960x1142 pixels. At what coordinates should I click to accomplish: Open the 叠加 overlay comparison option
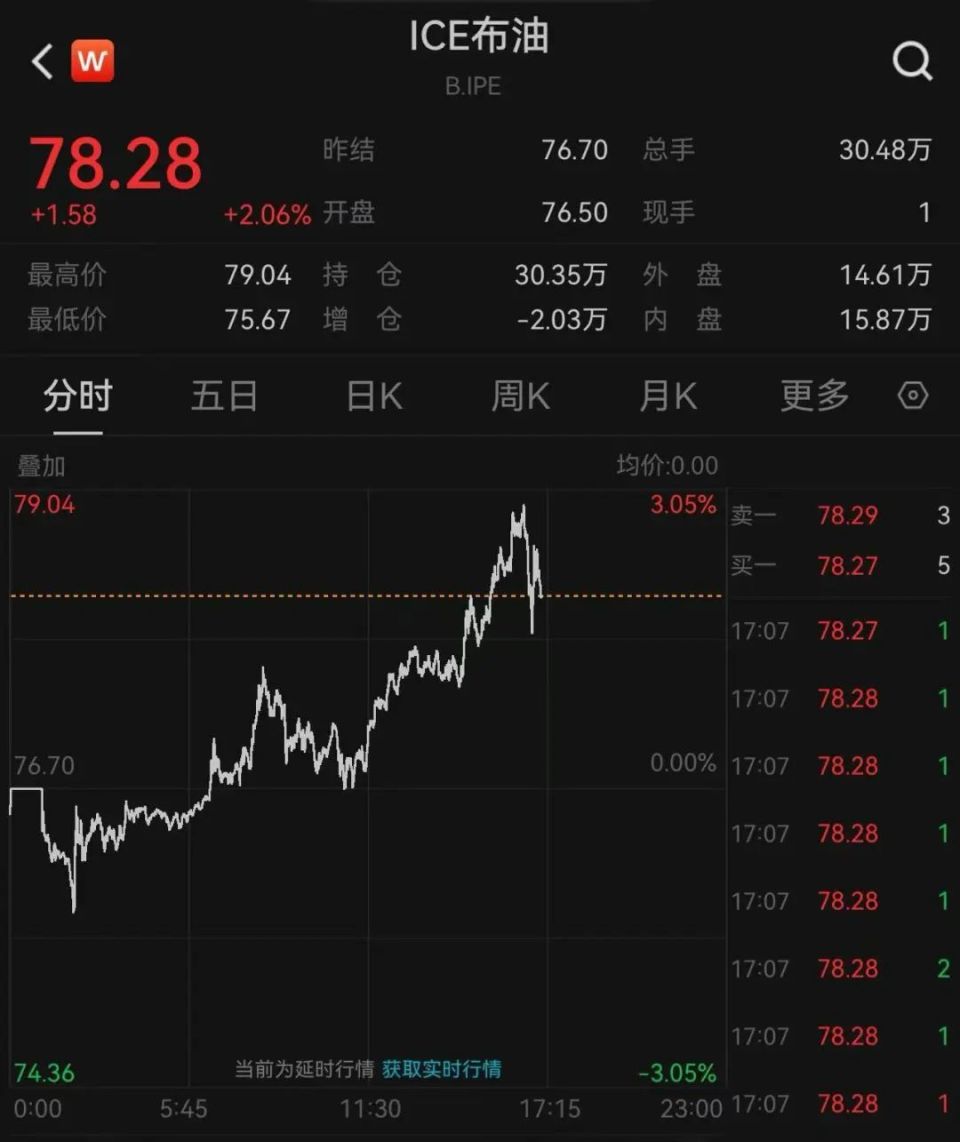[42, 466]
